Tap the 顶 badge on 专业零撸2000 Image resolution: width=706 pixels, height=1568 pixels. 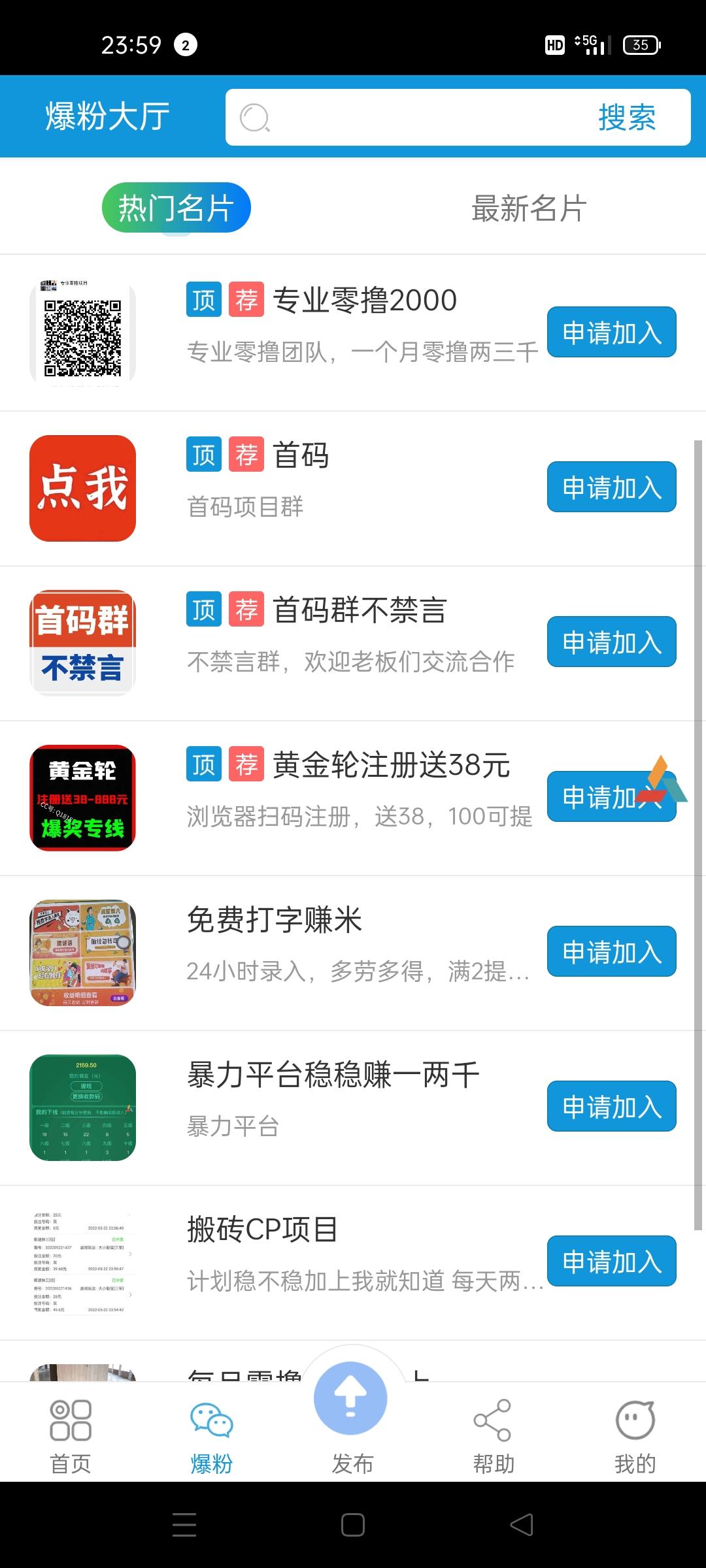[x=203, y=301]
